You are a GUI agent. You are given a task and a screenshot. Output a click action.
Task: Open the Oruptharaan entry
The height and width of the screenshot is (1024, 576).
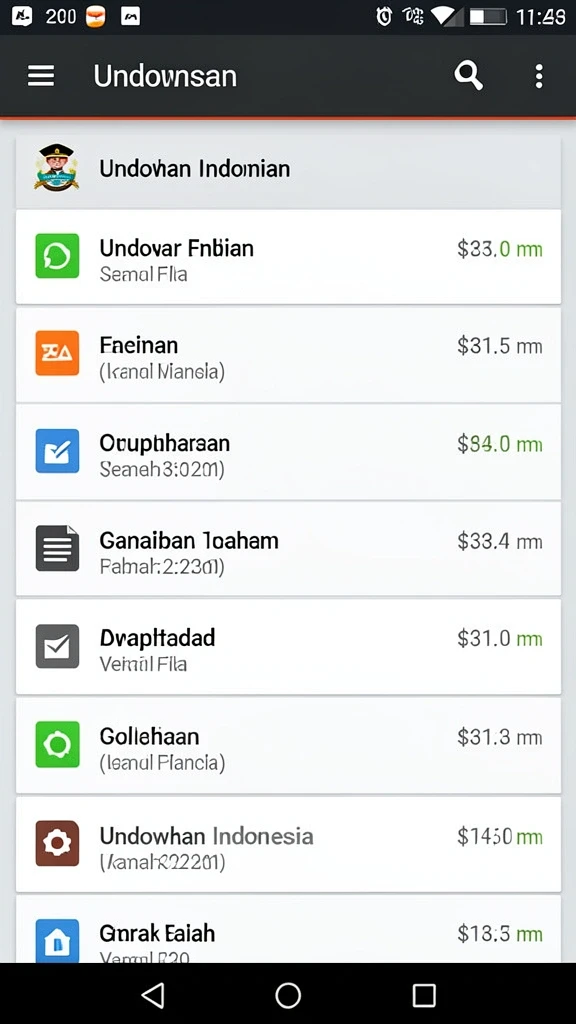click(288, 452)
